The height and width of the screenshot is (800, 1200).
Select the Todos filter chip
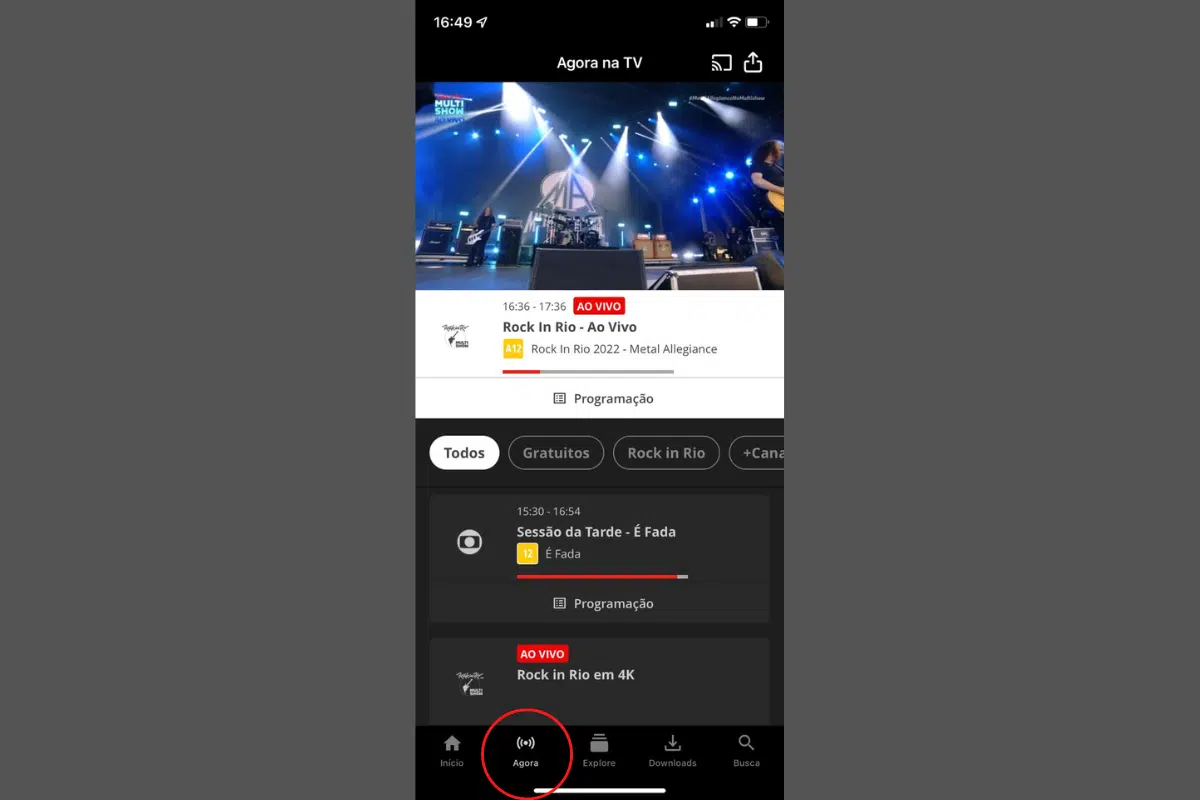tap(464, 453)
